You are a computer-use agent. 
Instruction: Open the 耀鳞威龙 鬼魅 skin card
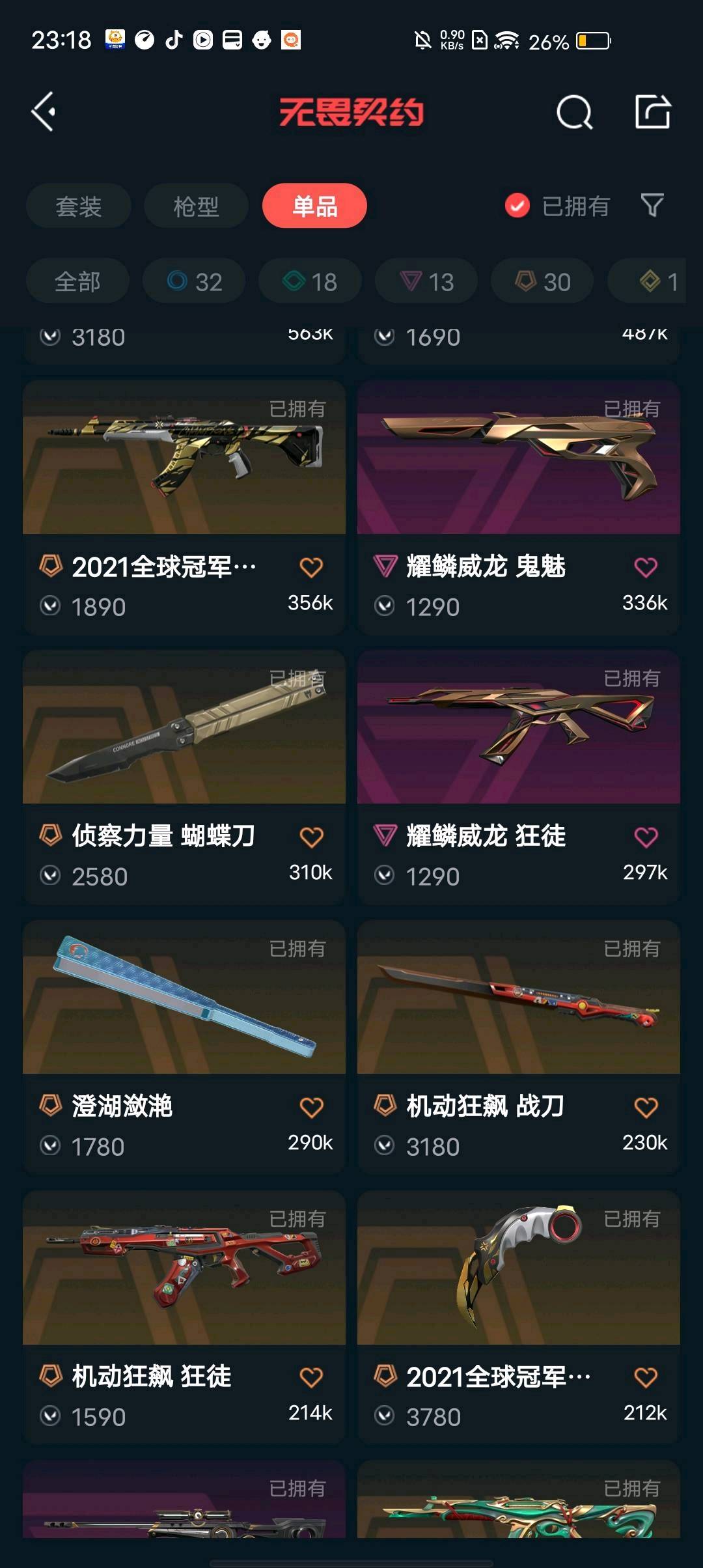[x=519, y=508]
